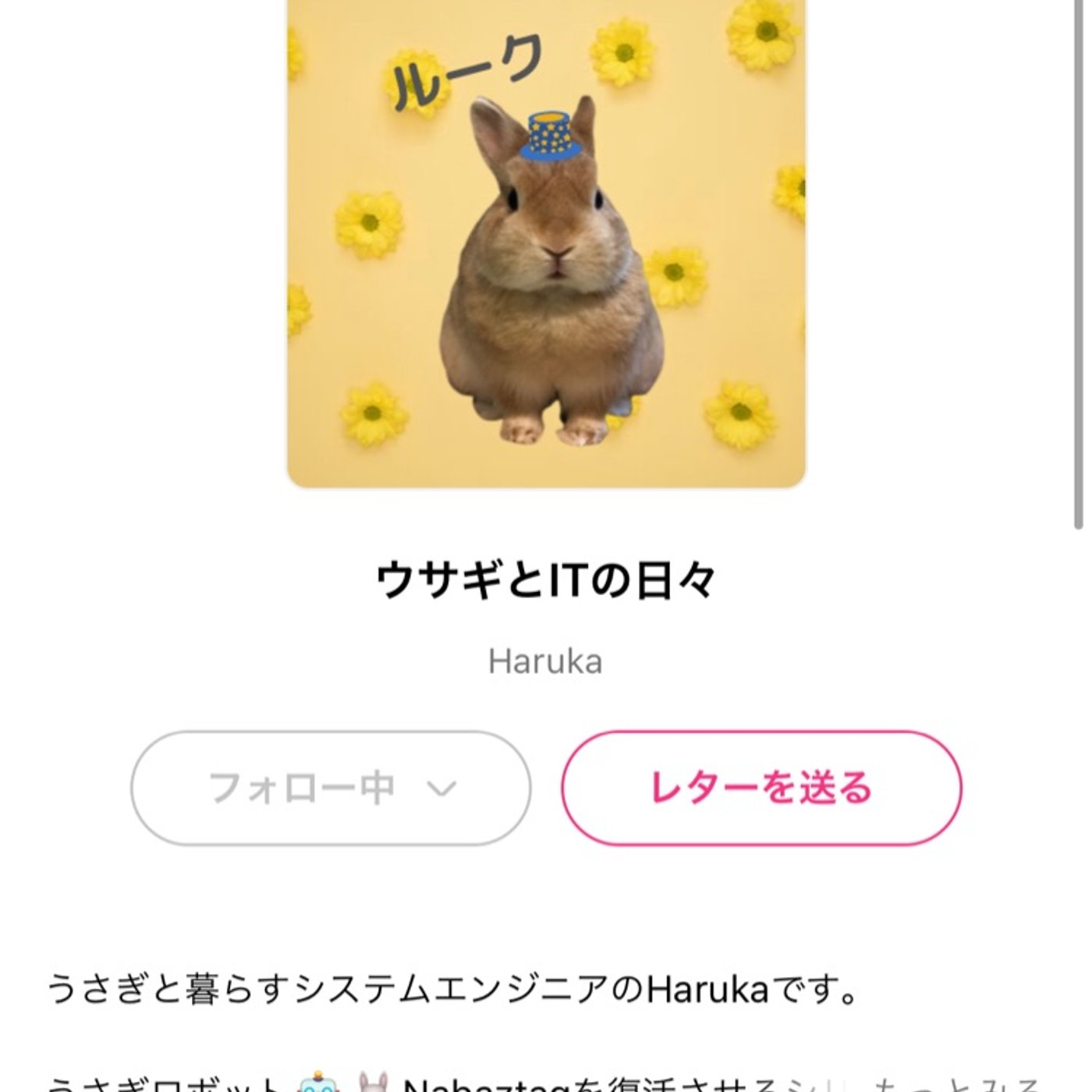
Task: Tap the レターを送る send-letter button
Action: click(x=761, y=788)
